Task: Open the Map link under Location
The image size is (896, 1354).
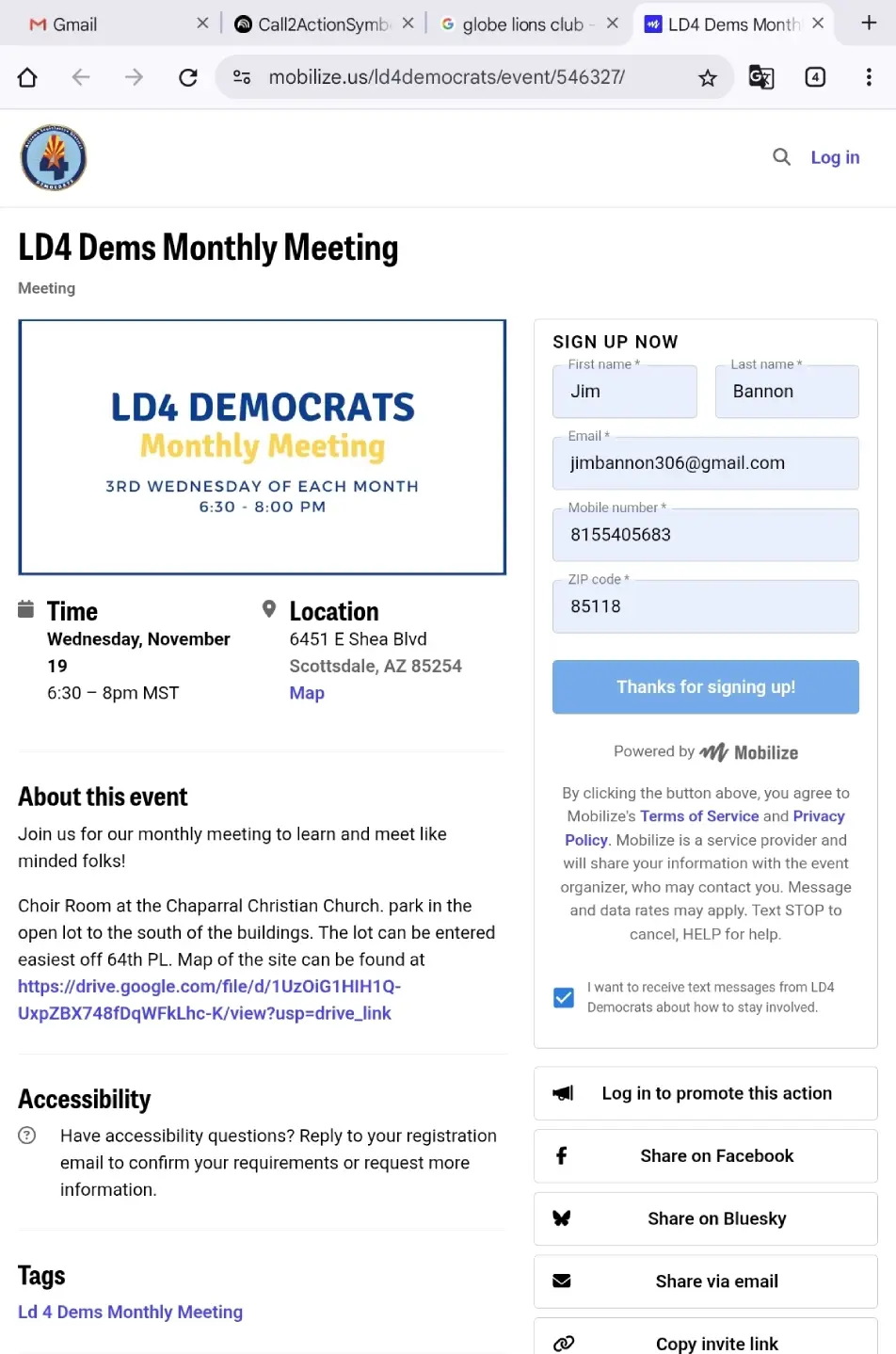Action: (307, 693)
